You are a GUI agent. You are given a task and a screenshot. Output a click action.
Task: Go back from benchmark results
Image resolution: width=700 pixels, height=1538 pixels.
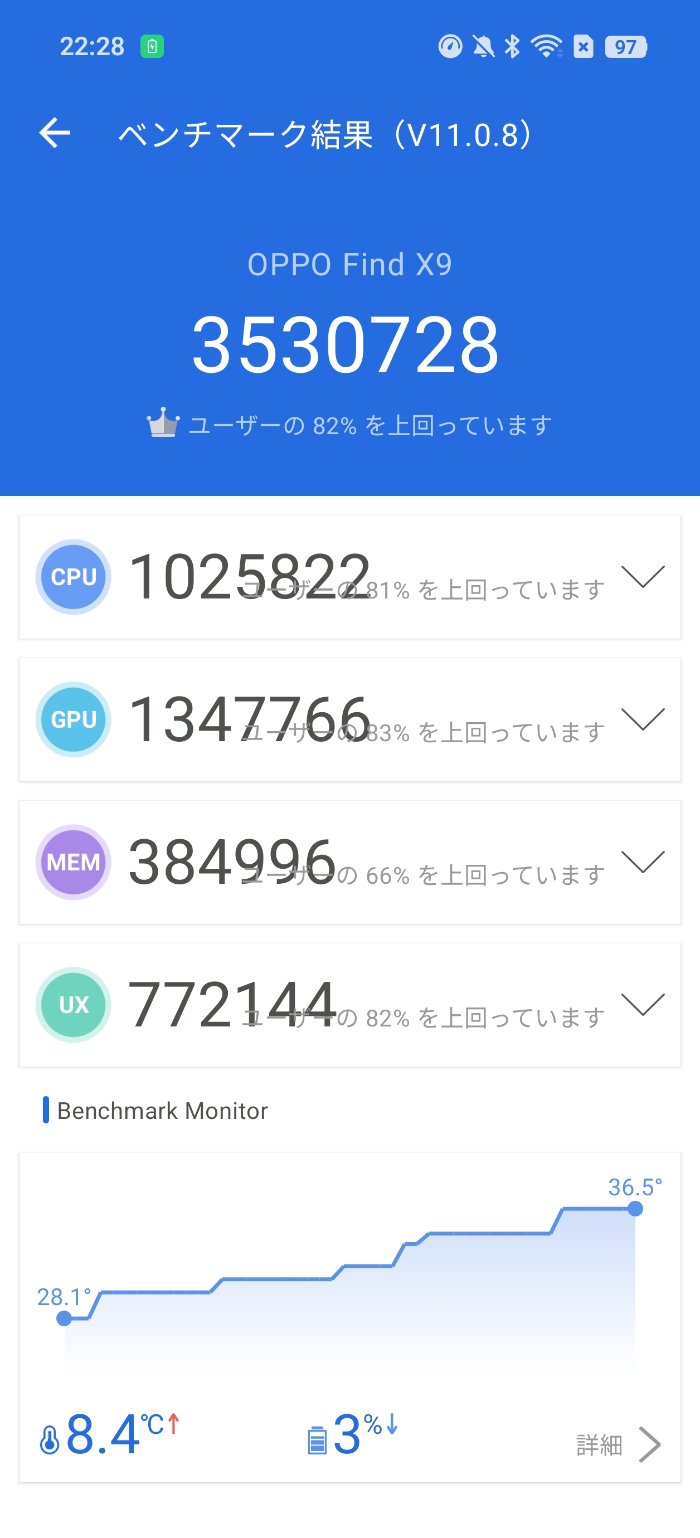point(55,134)
